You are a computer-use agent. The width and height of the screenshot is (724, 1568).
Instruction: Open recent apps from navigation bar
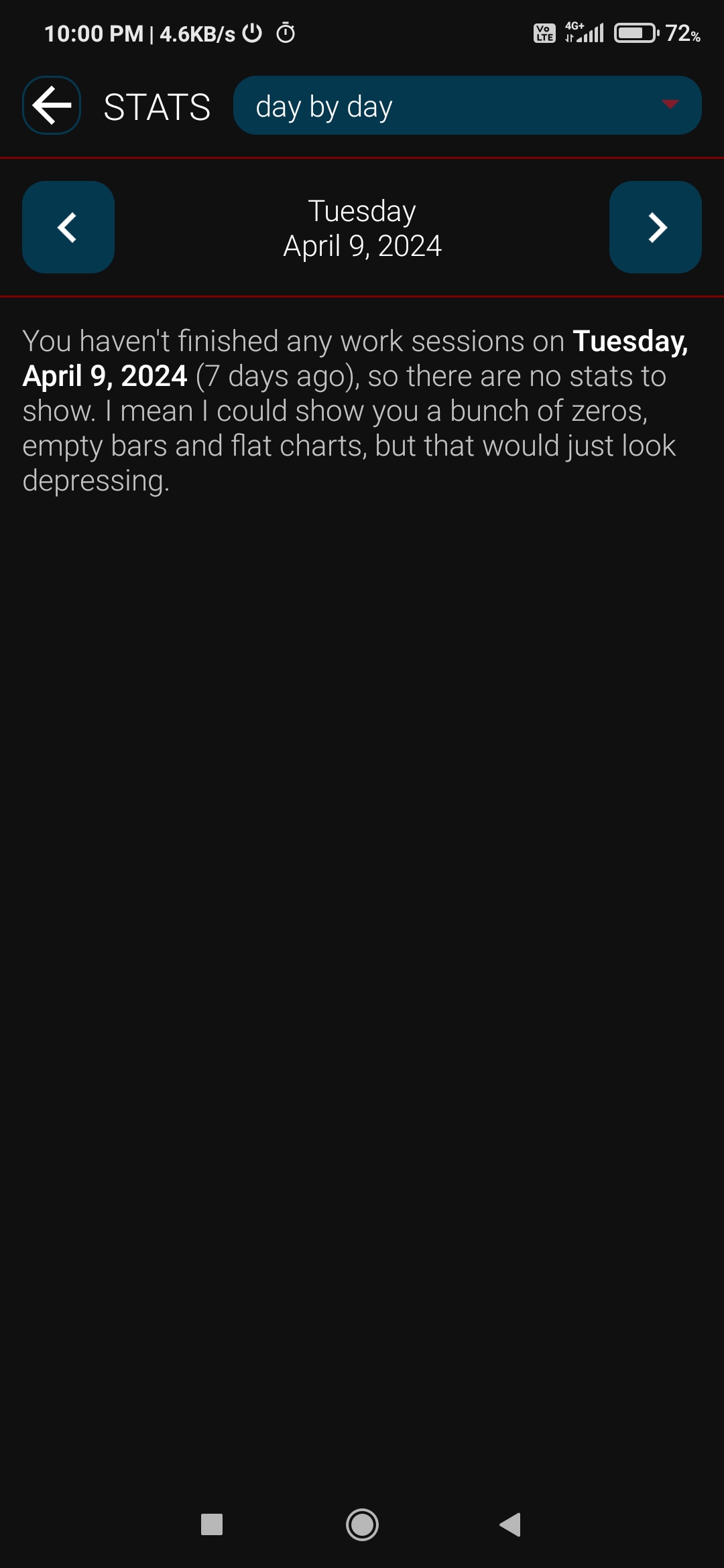point(212,1524)
